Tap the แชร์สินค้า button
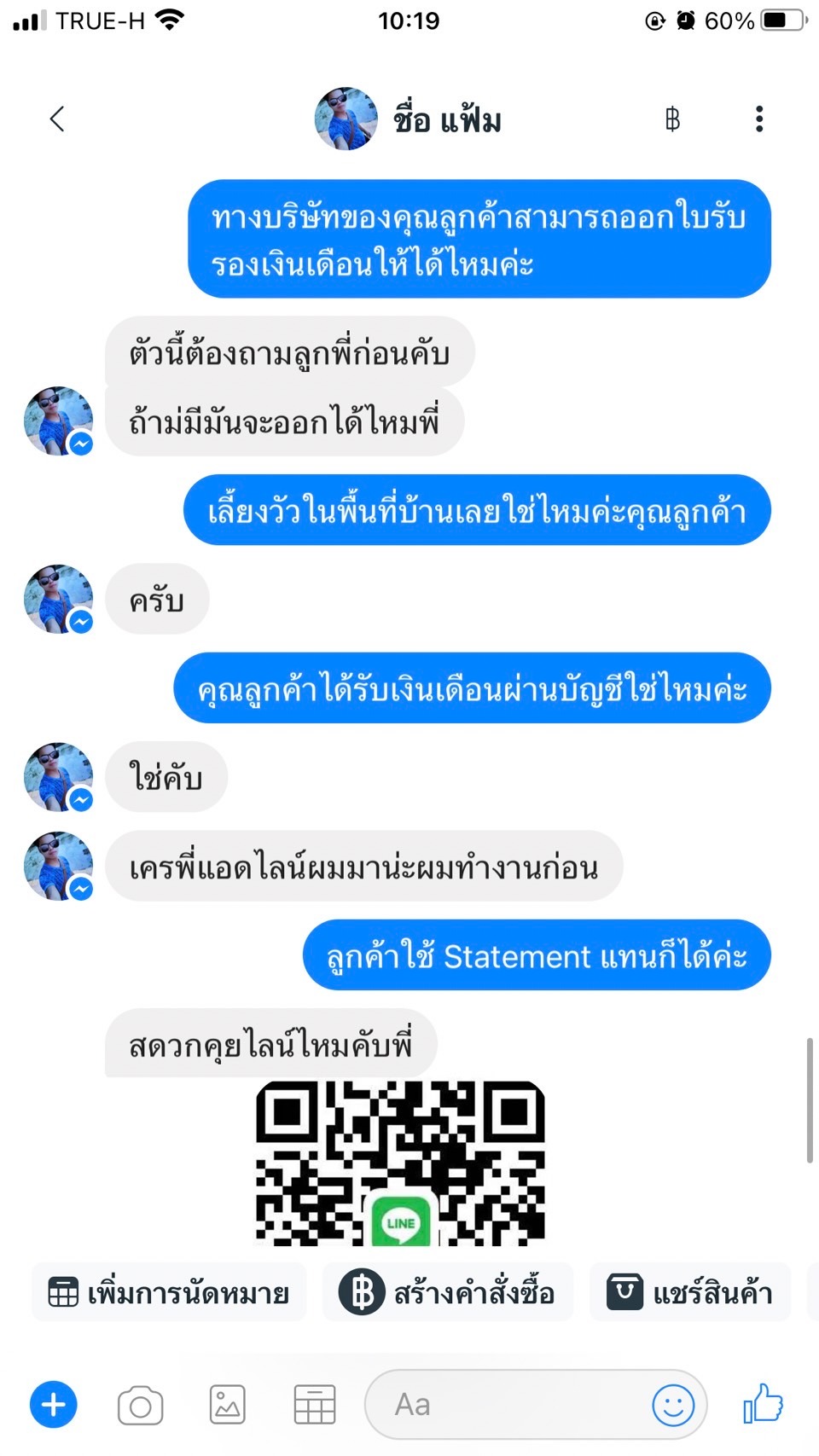This screenshot has width=819, height=1456. tap(690, 1292)
